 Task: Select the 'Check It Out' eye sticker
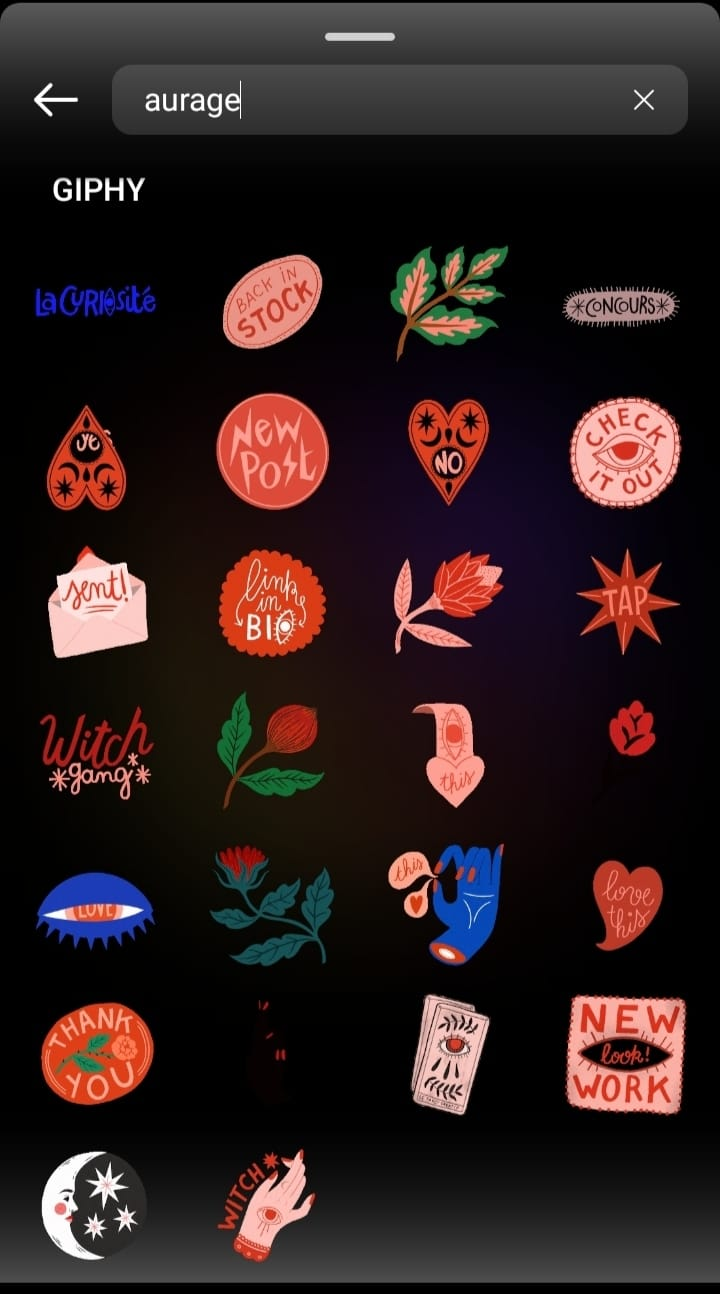pos(625,452)
